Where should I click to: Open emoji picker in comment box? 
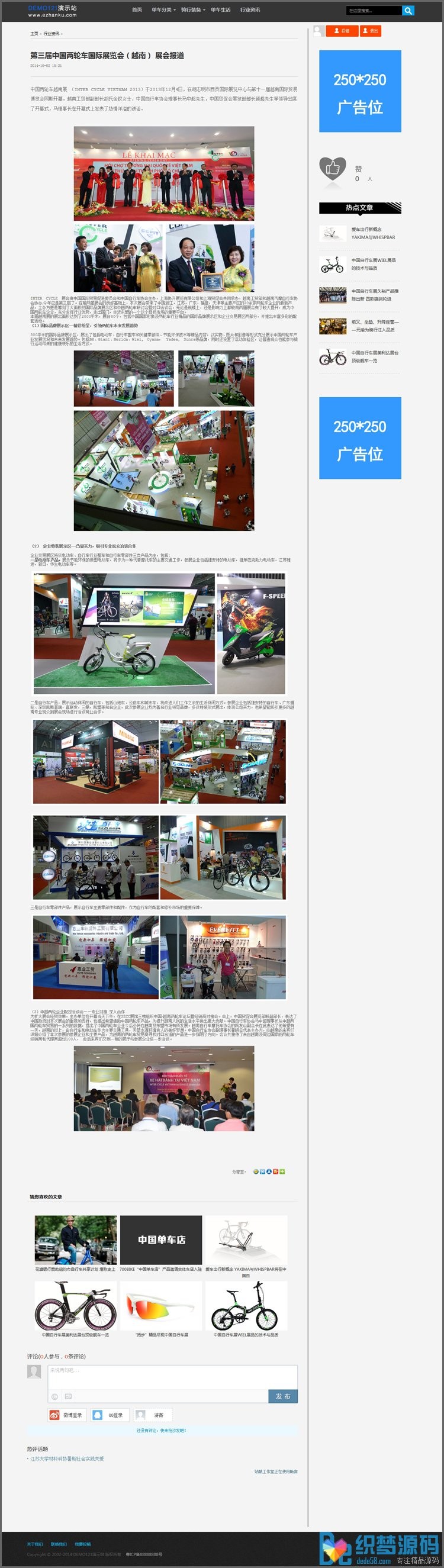55,1396
